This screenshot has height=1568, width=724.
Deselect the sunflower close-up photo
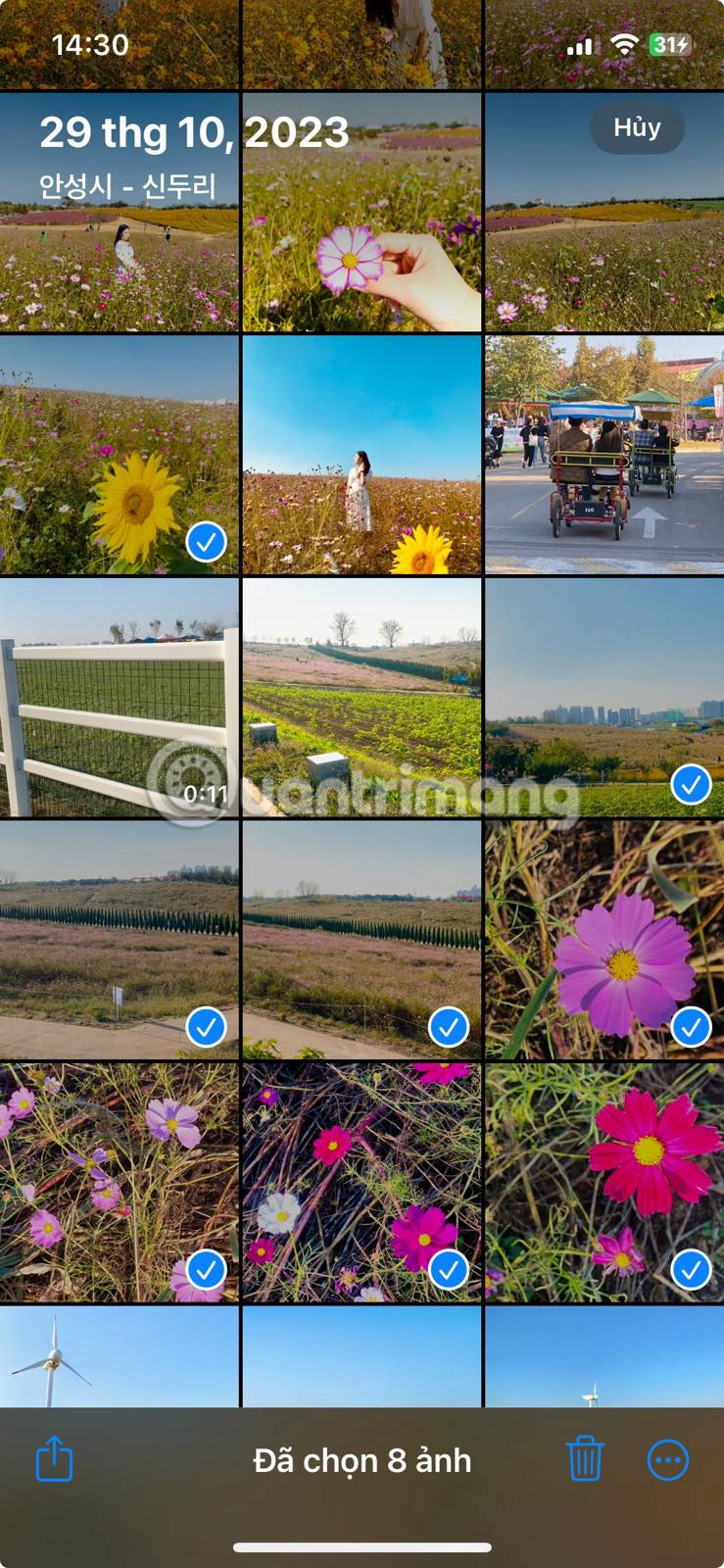click(120, 455)
